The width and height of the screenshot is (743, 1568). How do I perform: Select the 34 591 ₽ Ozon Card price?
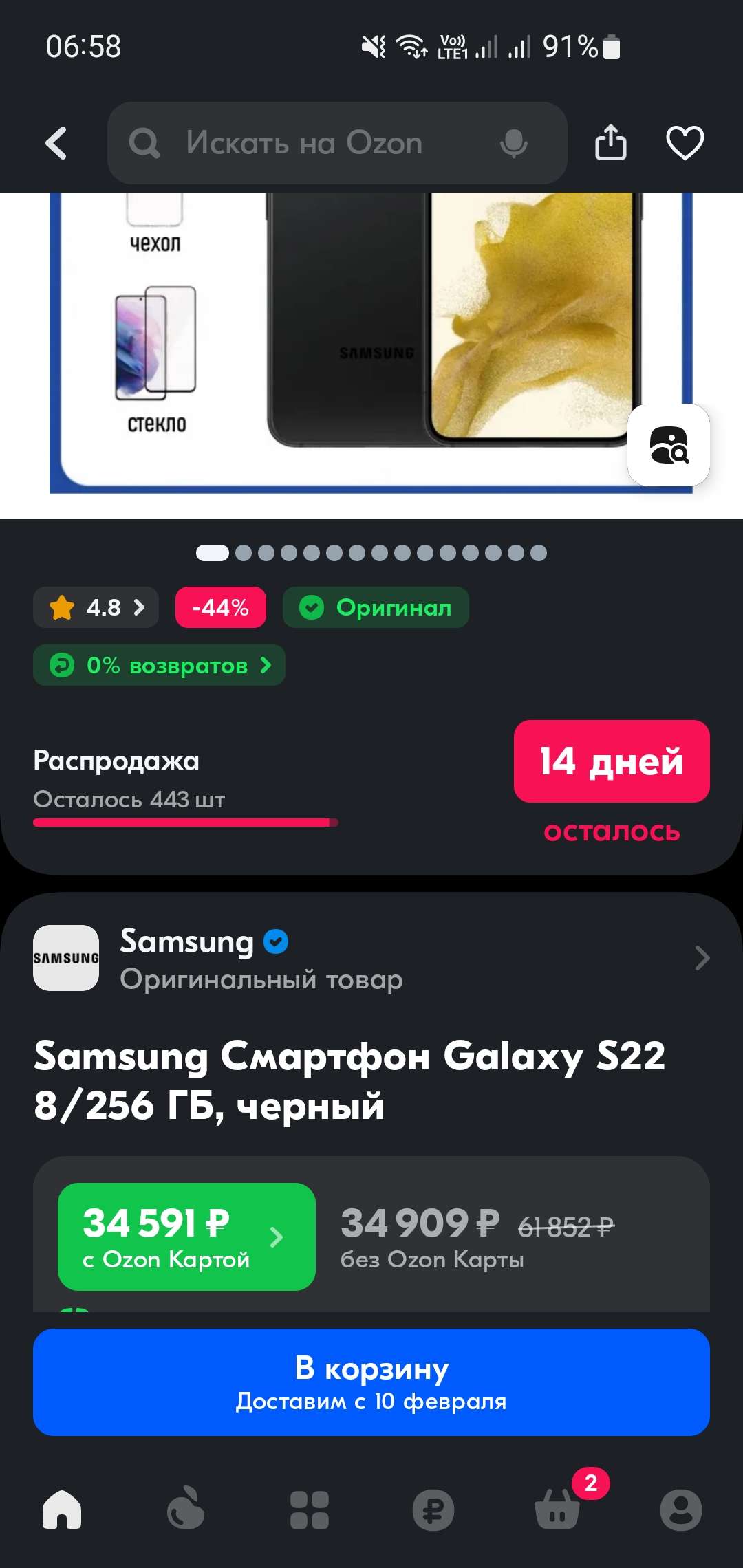186,1237
